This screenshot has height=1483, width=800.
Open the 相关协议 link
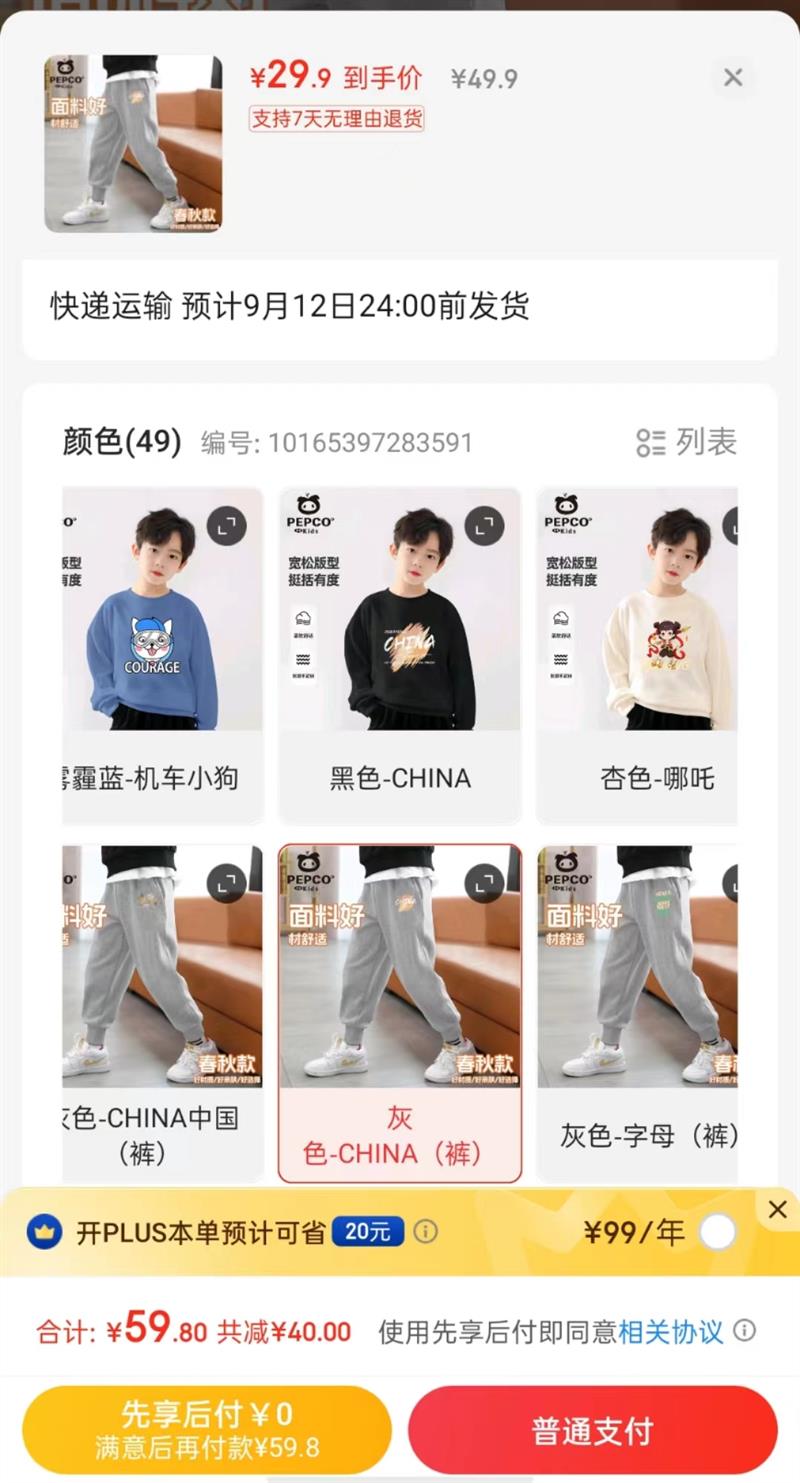tap(670, 1331)
